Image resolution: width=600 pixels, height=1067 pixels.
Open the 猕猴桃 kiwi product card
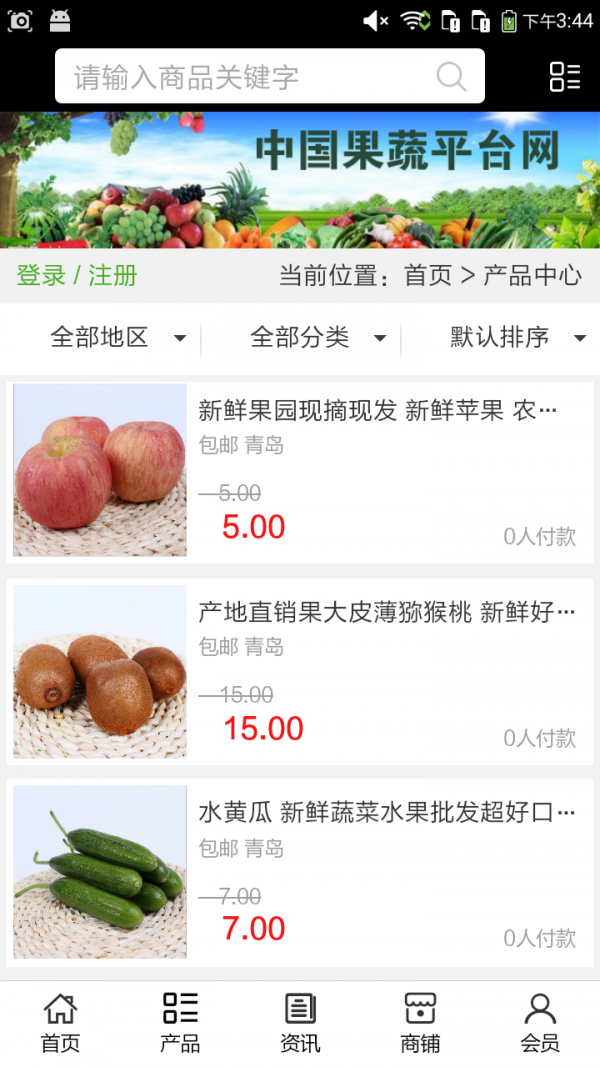[300, 672]
